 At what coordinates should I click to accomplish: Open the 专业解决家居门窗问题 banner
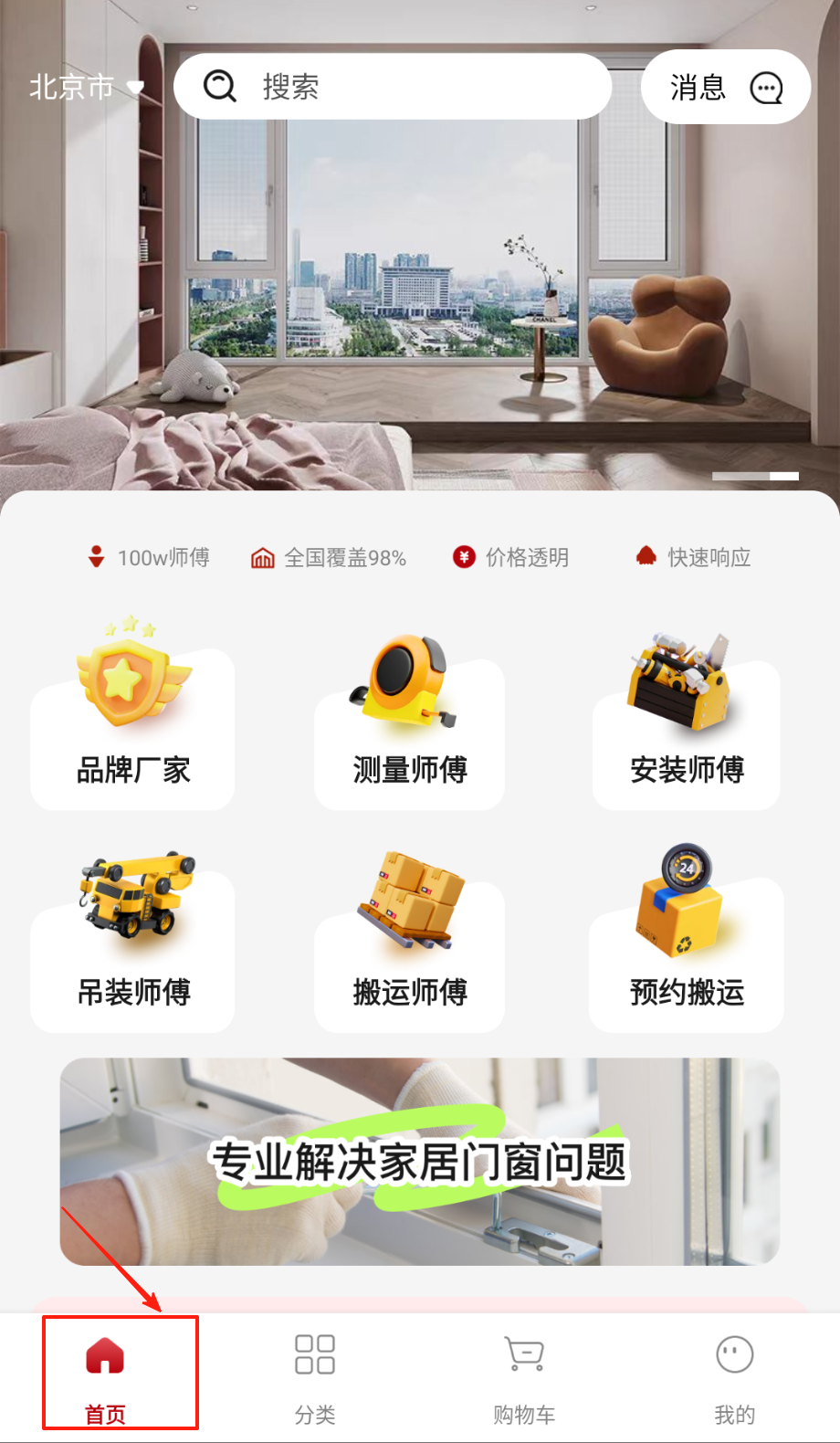coord(420,1161)
